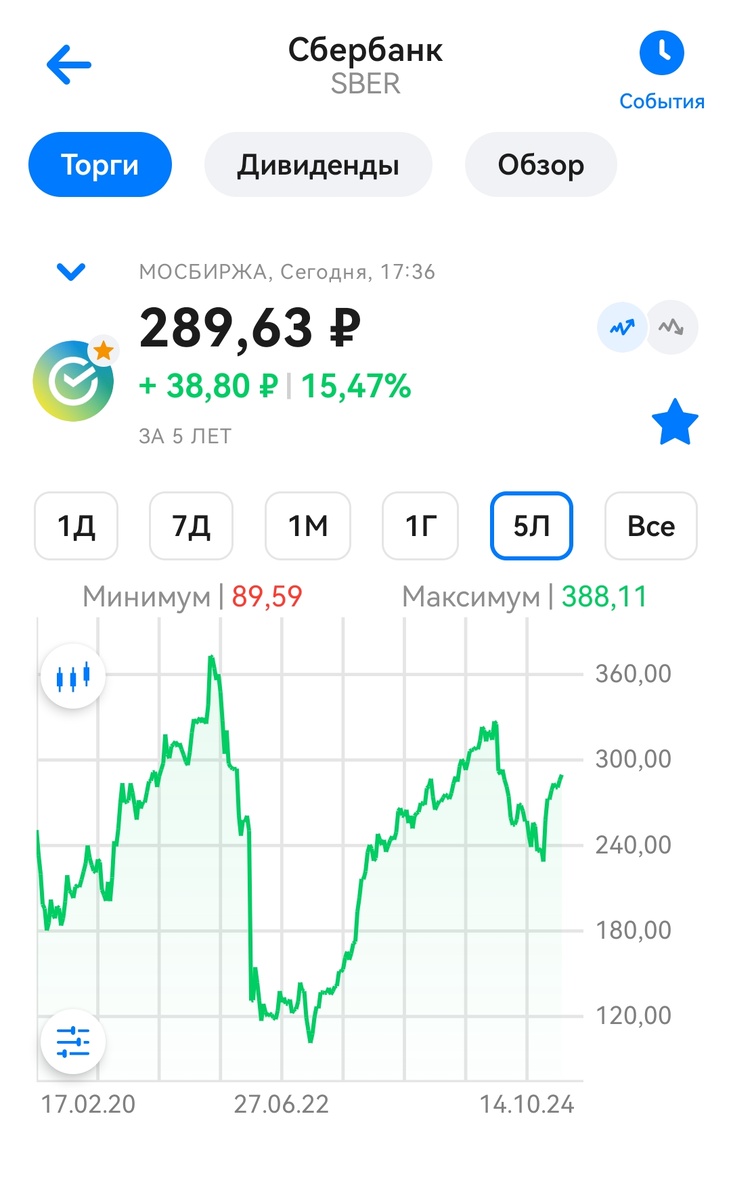The image size is (731, 1200).
Task: Select the rising trend line toggle
Action: [x=622, y=327]
